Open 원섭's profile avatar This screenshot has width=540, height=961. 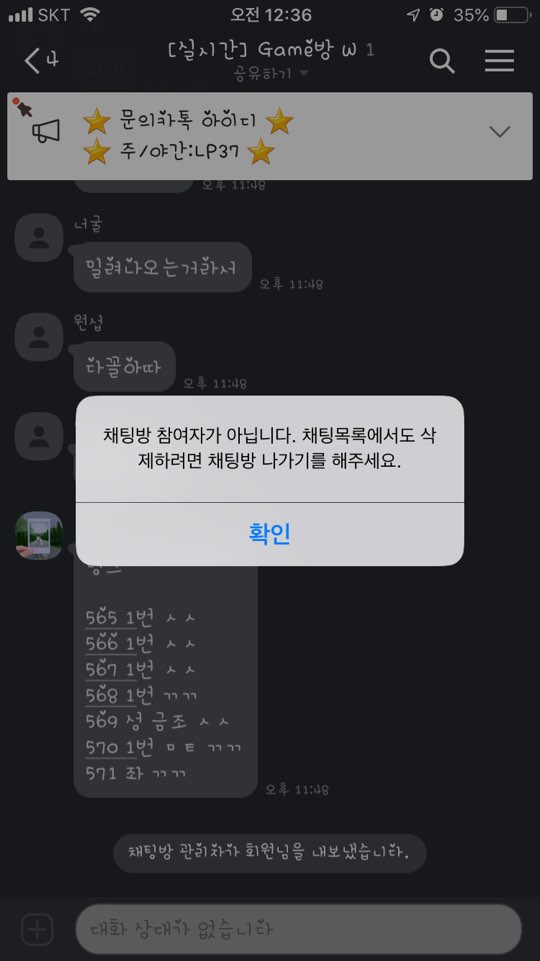click(x=39, y=336)
